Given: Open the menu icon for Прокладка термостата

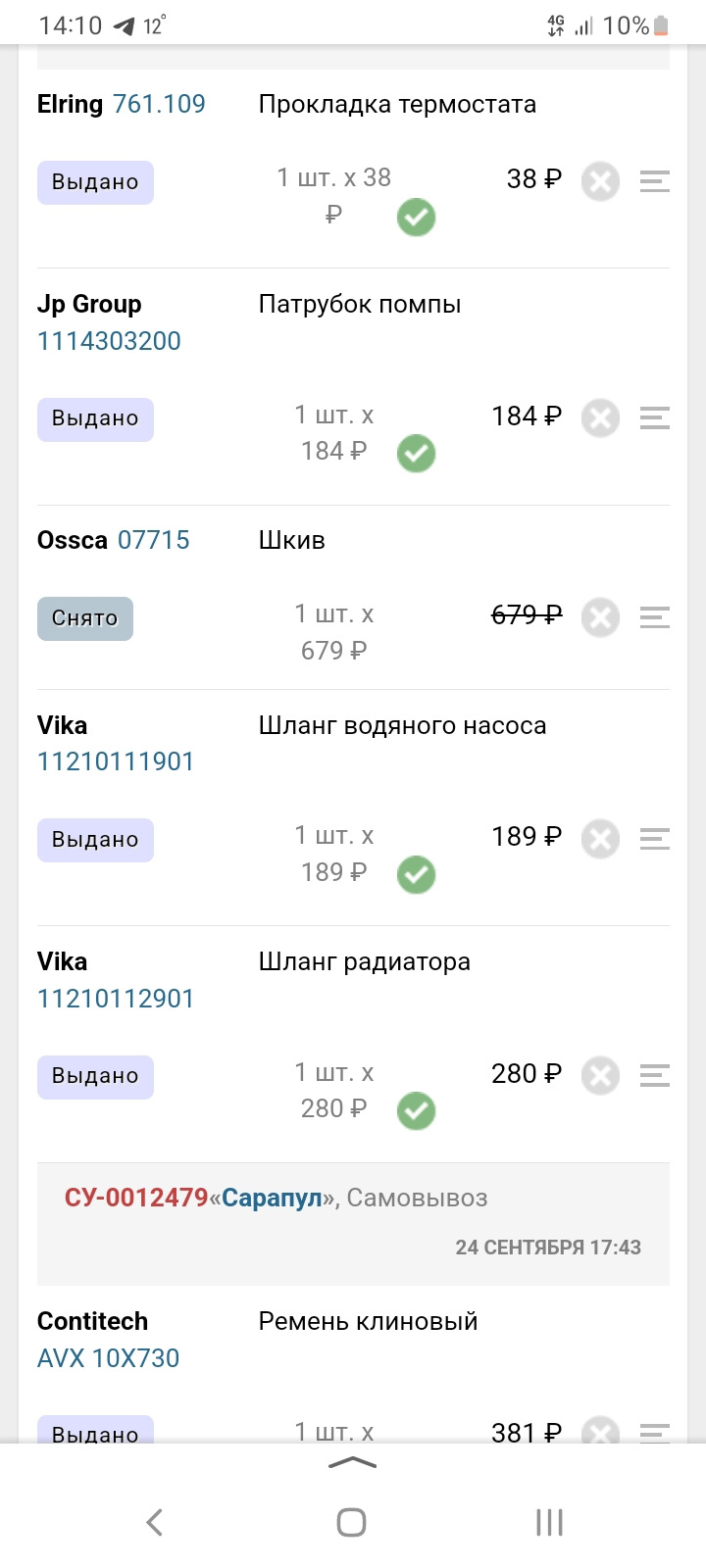Looking at the screenshot, I should pos(654,181).
